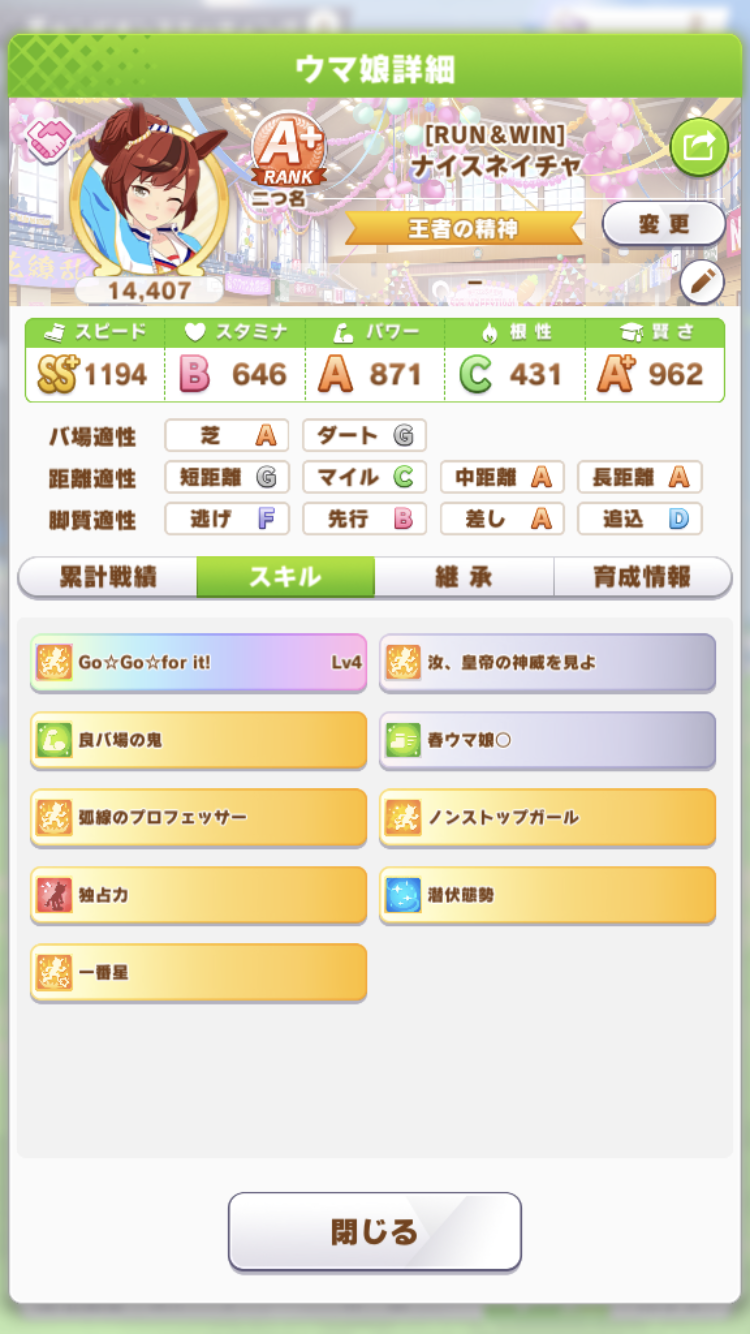Switch to the 継承 tab
The width and height of the screenshot is (750, 1334).
(x=464, y=577)
